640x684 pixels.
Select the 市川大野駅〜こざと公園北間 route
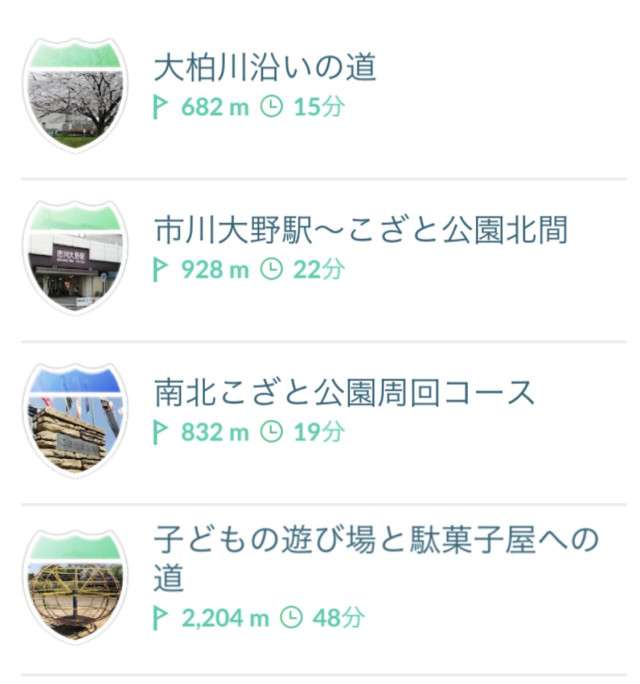coord(360,231)
